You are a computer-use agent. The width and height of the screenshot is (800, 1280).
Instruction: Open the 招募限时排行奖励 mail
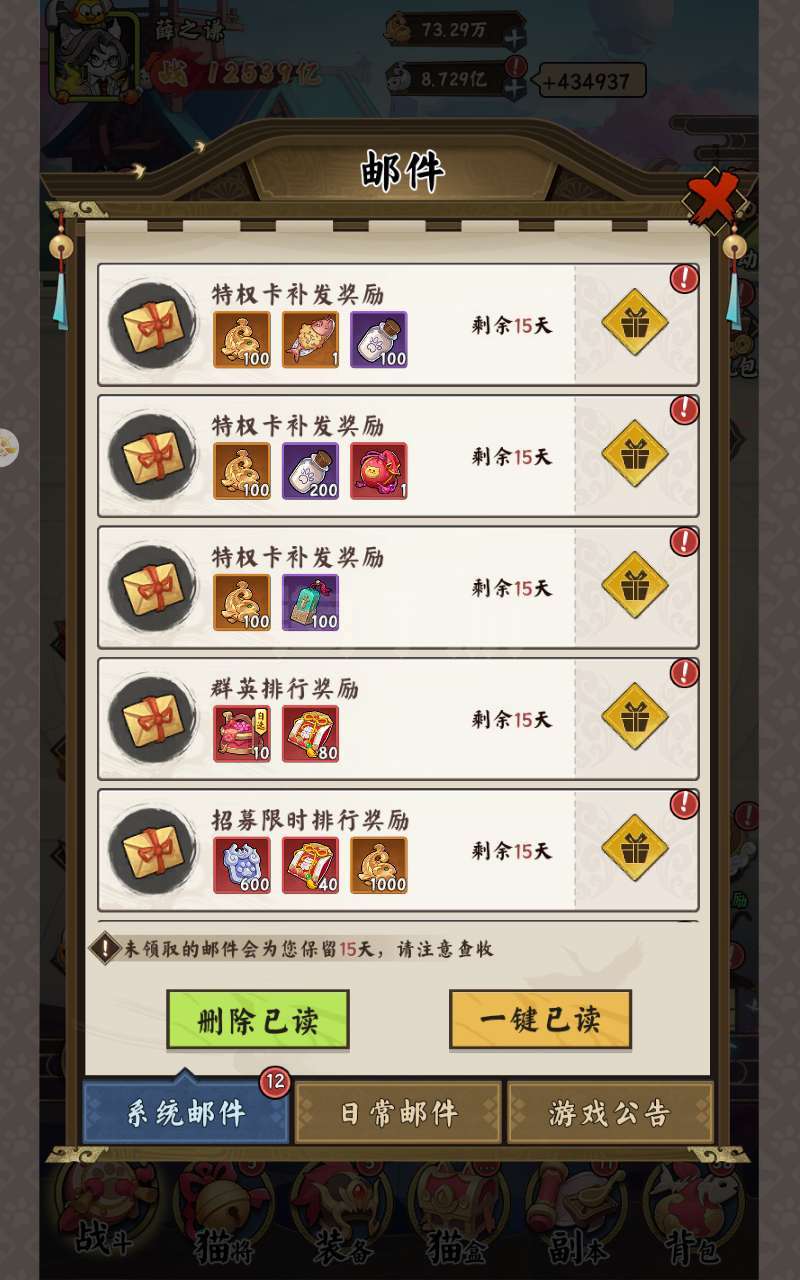pos(398,851)
